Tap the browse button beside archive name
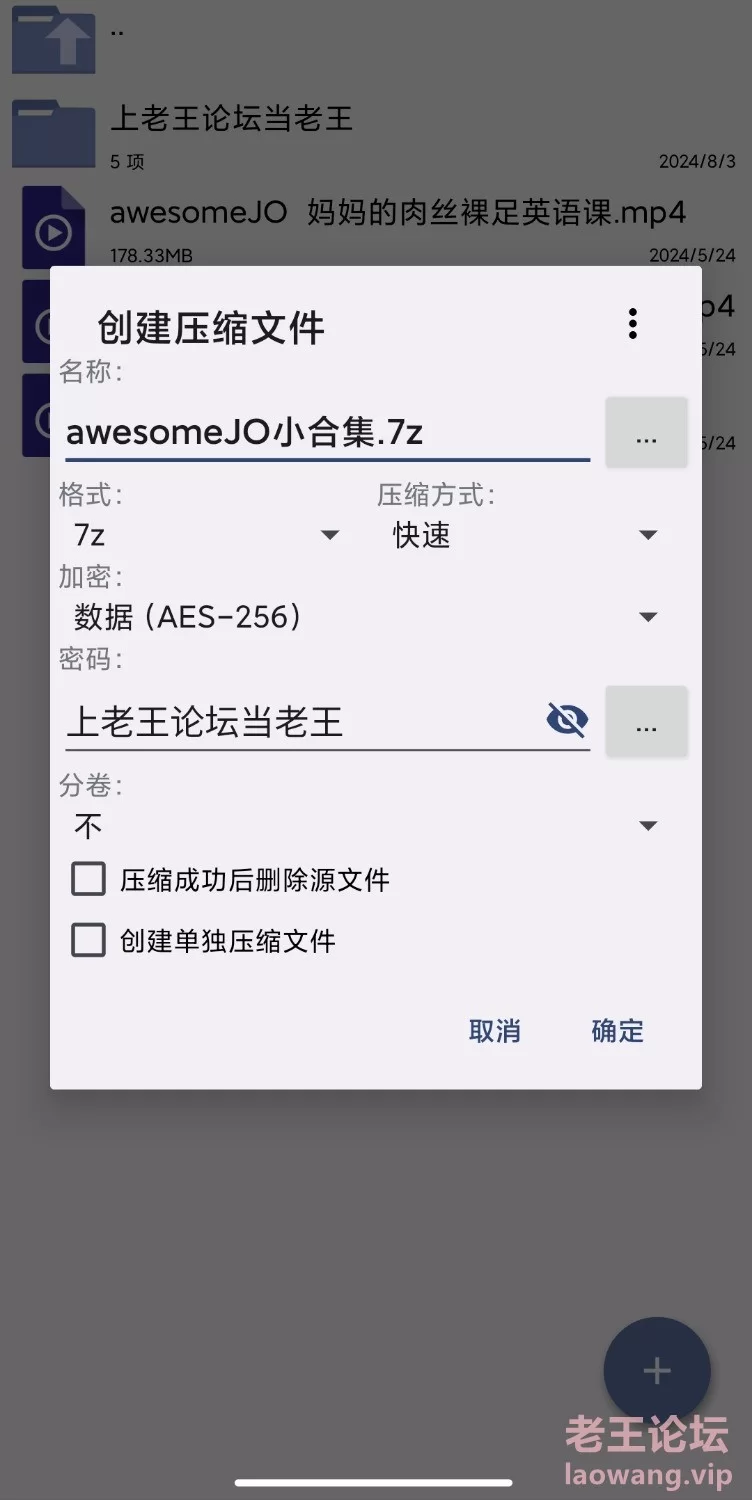This screenshot has height=1500, width=752. (646, 433)
